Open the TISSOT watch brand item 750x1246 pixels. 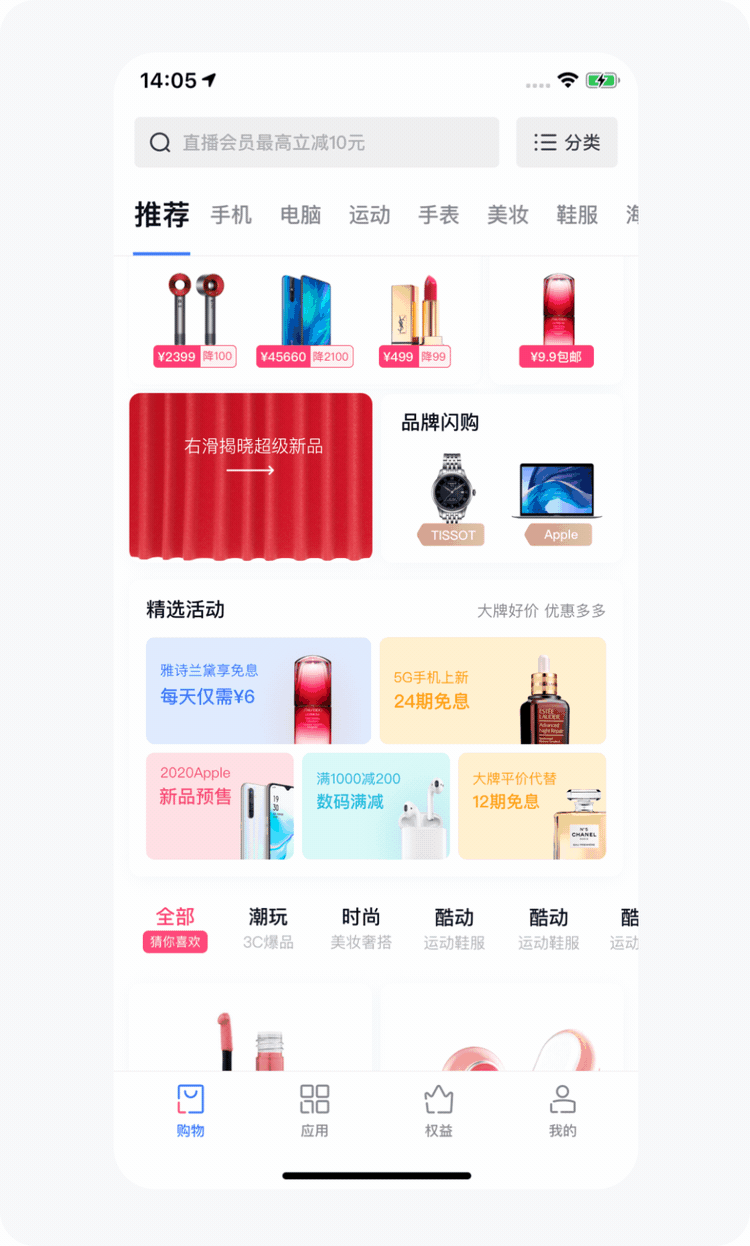tap(452, 499)
